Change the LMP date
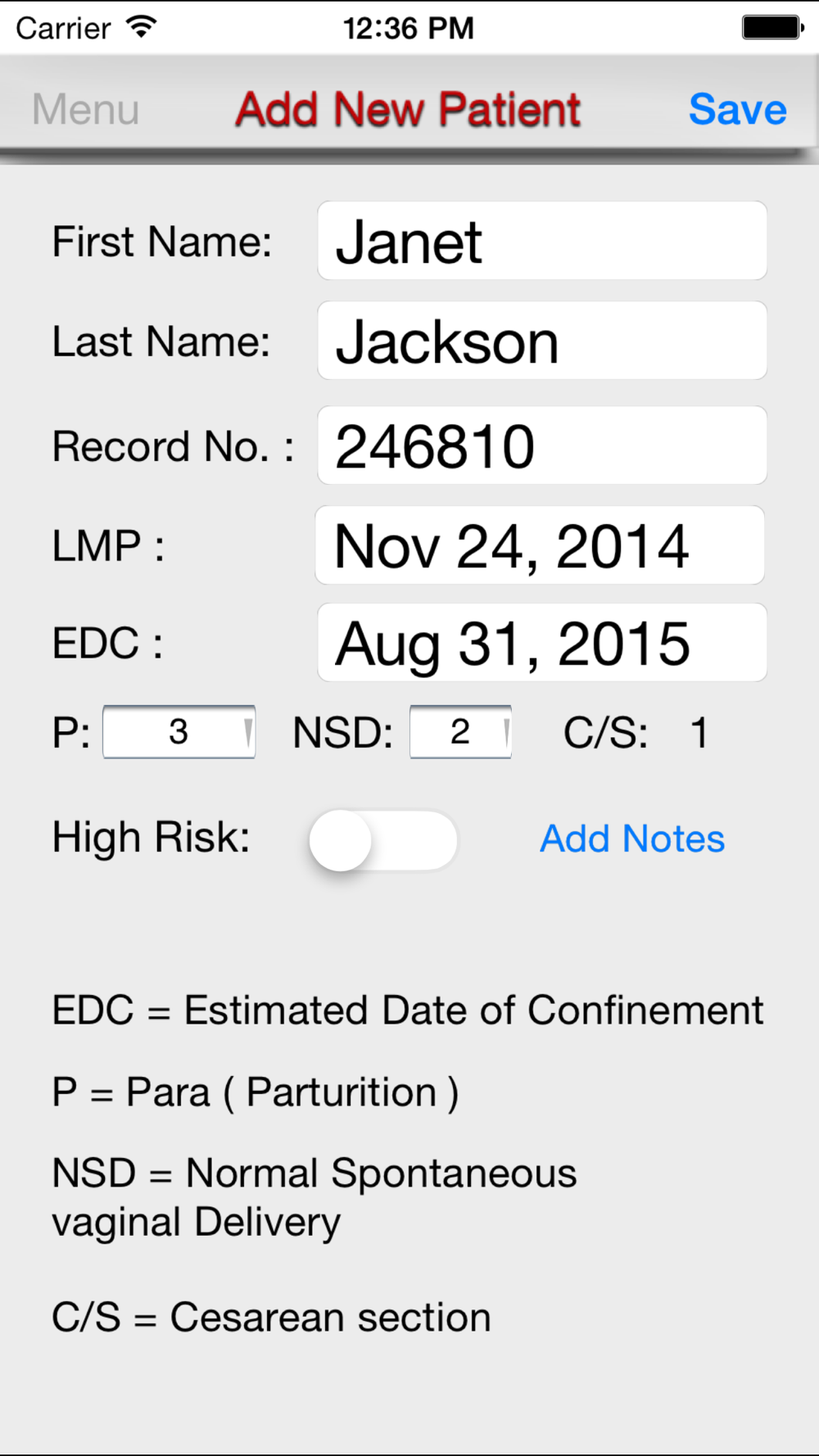This screenshot has height=1456, width=819. point(541,545)
